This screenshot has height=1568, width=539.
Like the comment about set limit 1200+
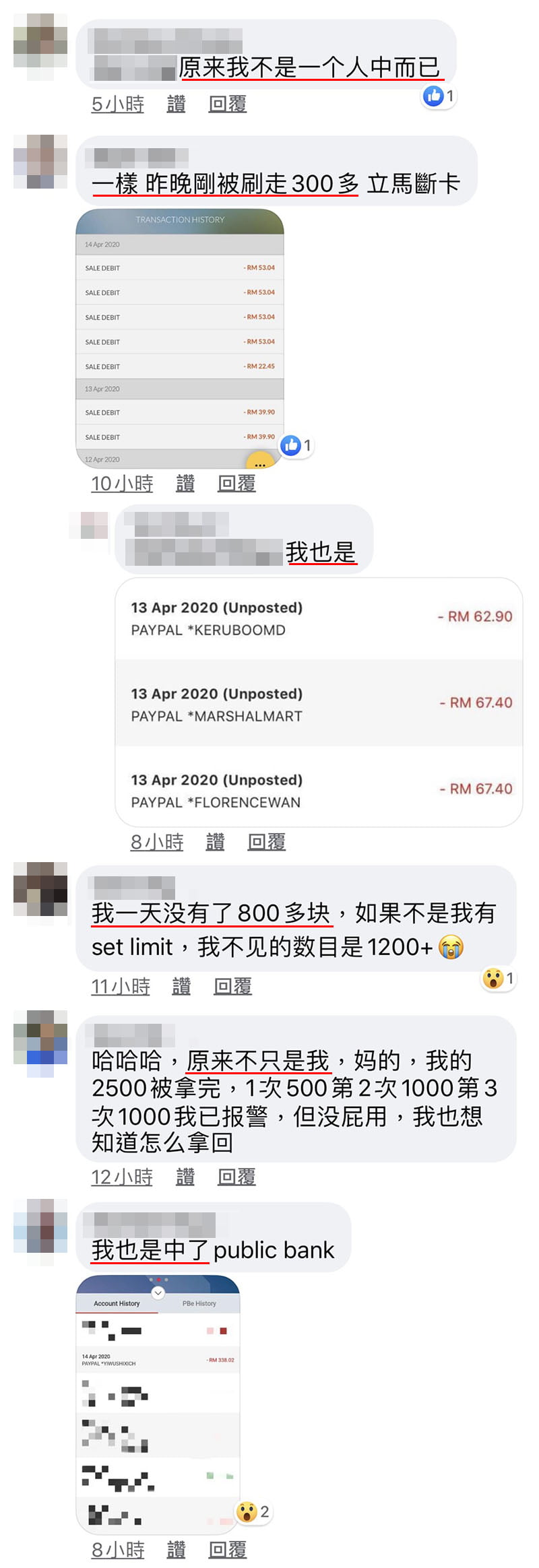pos(181,987)
